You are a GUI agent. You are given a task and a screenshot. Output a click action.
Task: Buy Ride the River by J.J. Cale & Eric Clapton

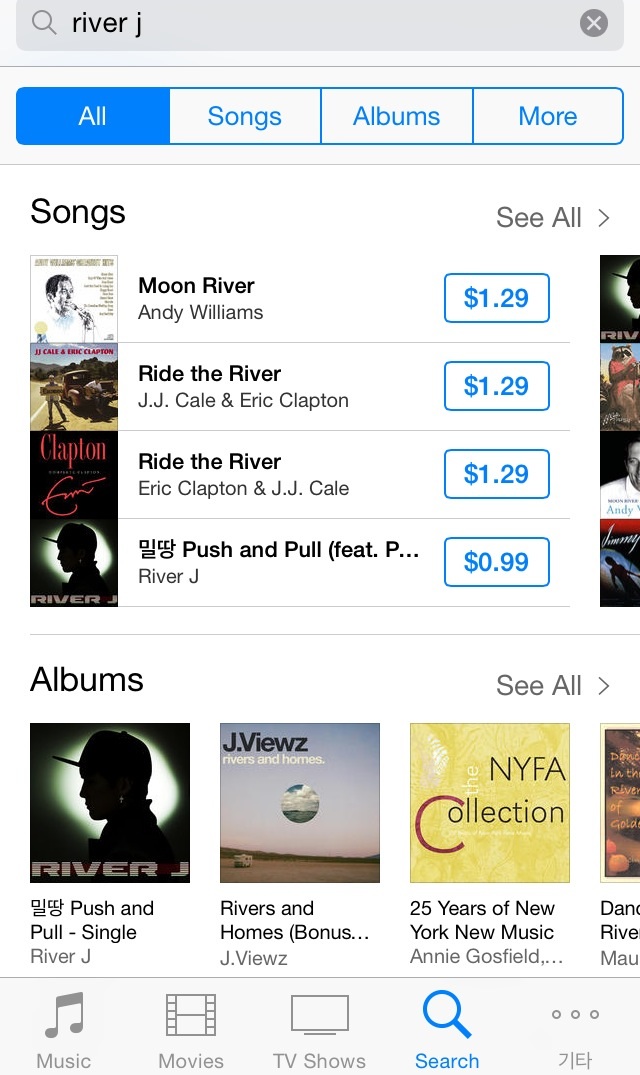496,386
